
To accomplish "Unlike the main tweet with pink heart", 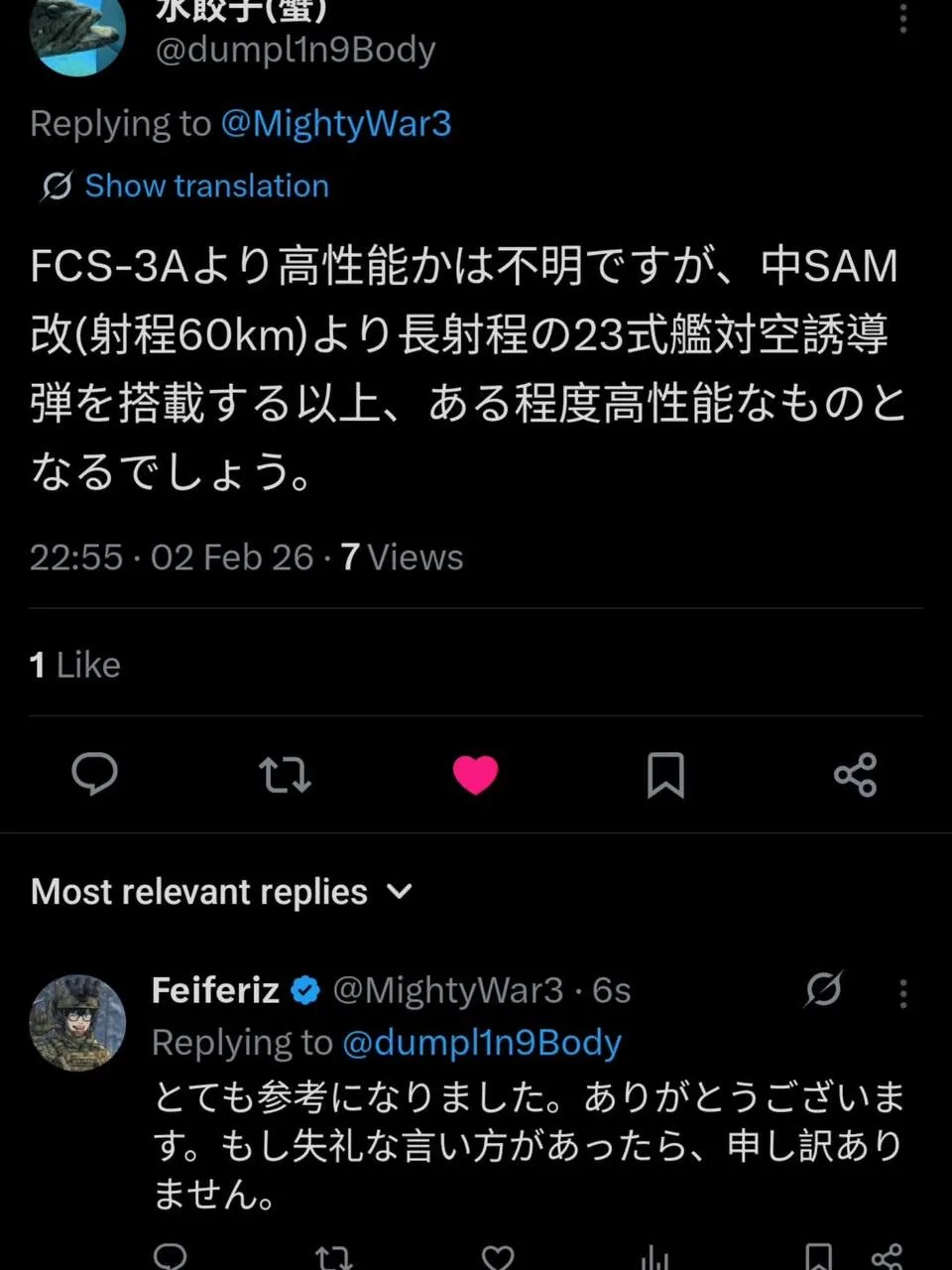I will coord(475,774).
